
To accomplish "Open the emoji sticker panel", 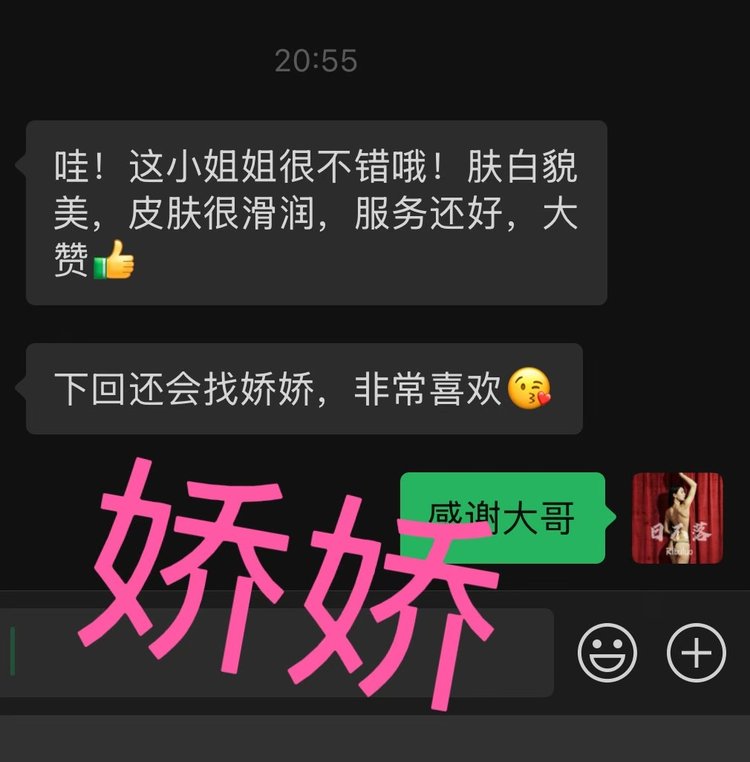I will tap(607, 653).
